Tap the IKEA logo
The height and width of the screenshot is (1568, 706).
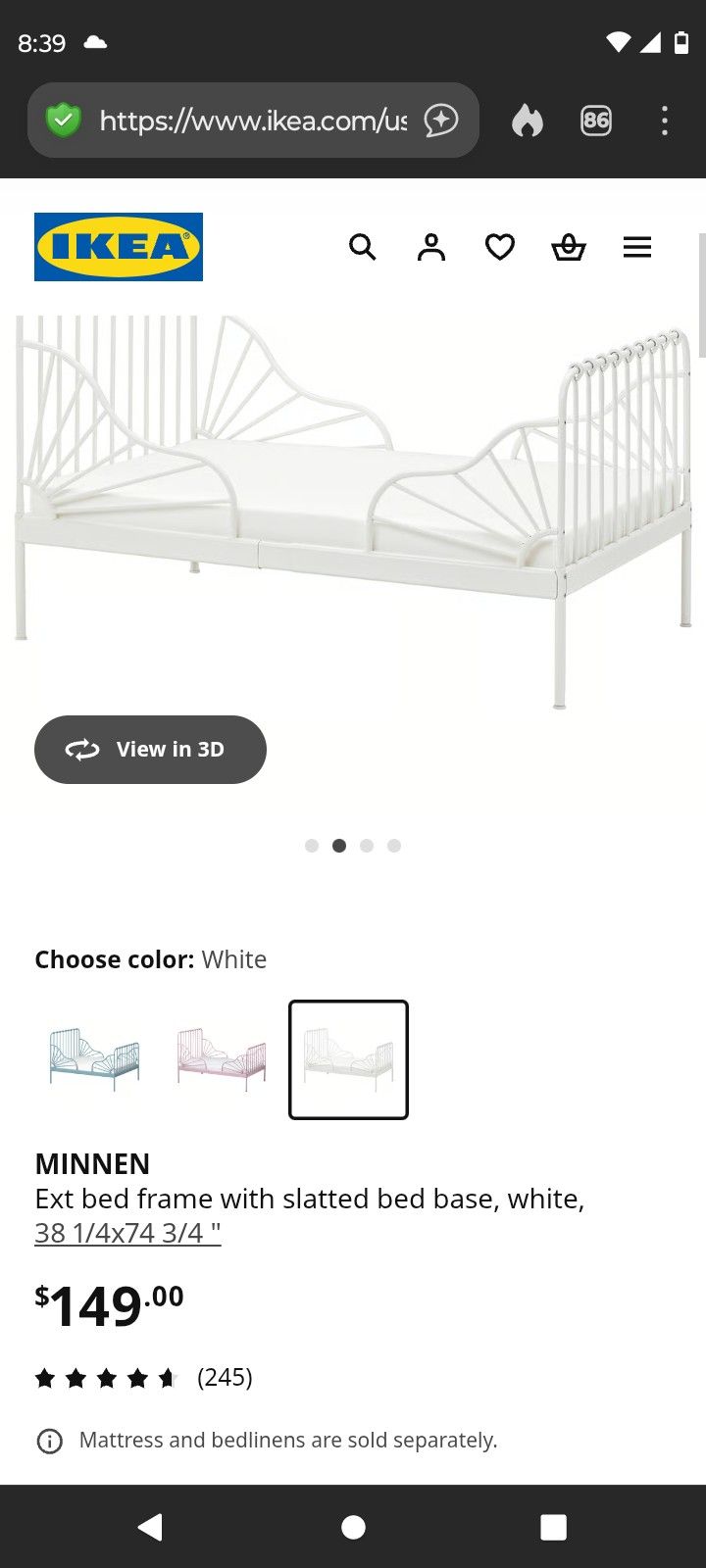118,246
